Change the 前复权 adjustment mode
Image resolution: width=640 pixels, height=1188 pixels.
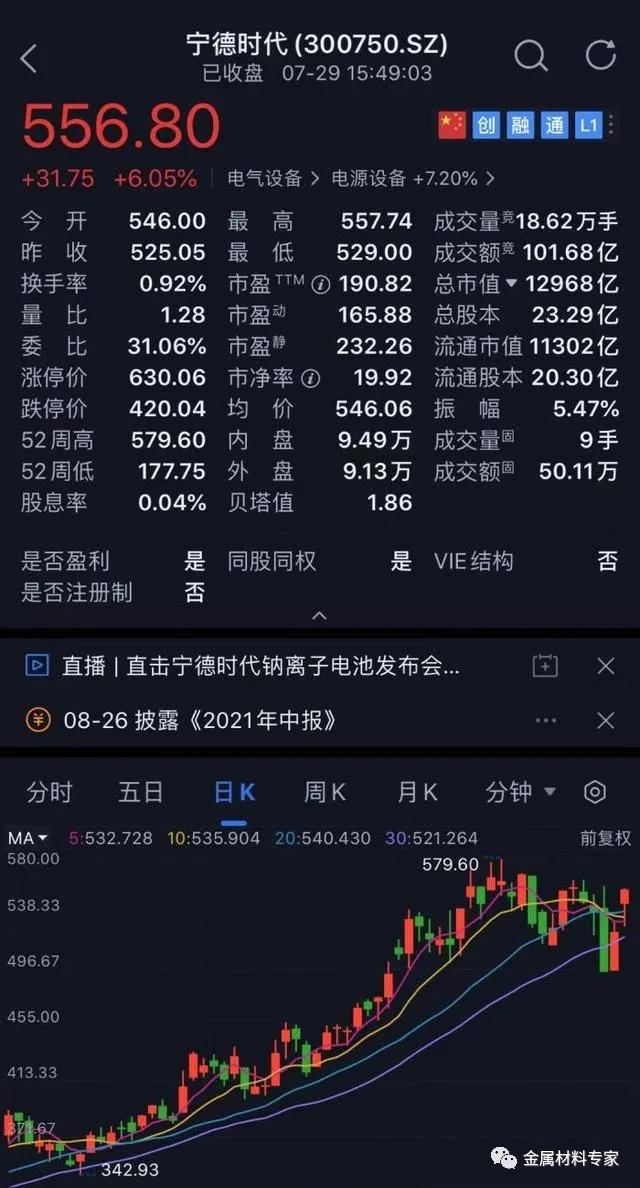[605, 839]
